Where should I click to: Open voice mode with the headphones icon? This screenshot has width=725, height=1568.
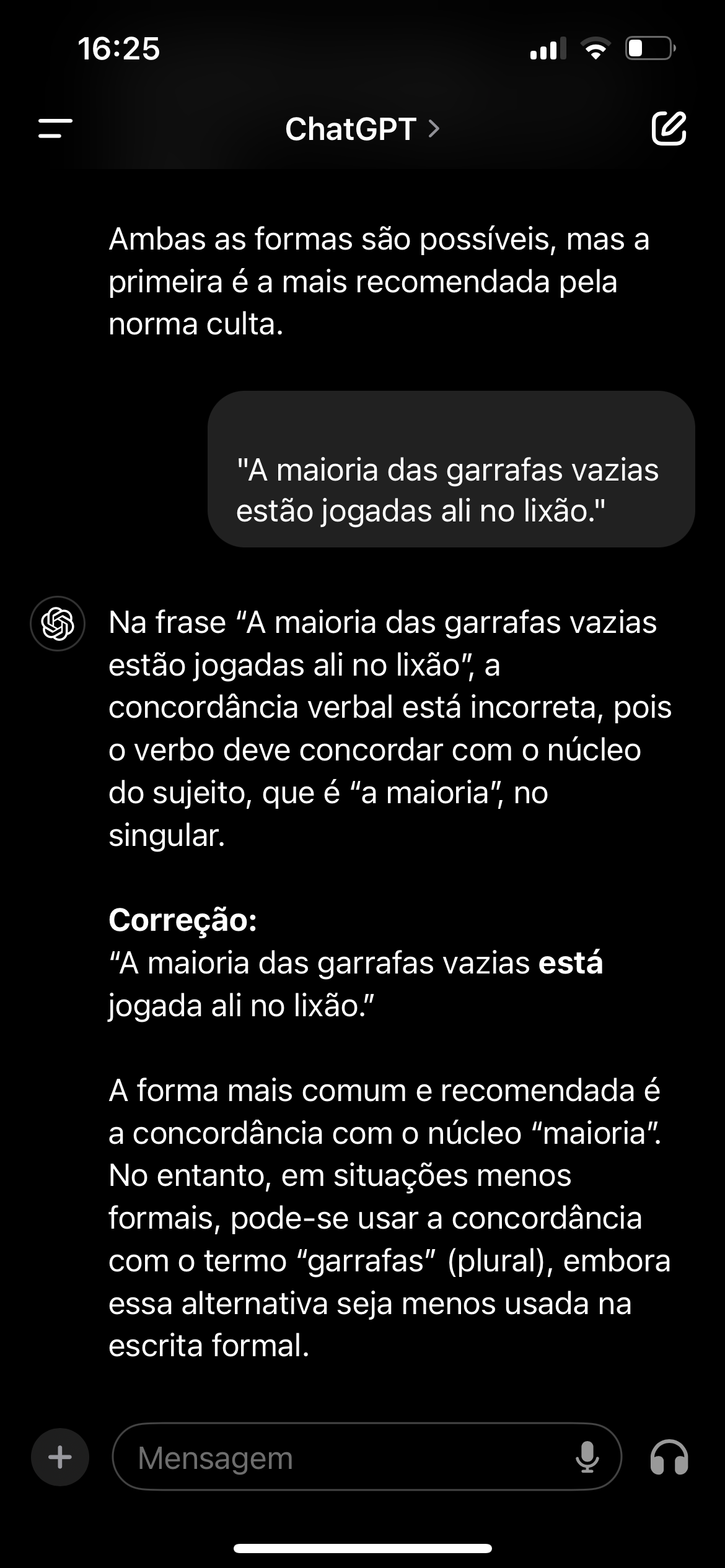coord(669,1457)
